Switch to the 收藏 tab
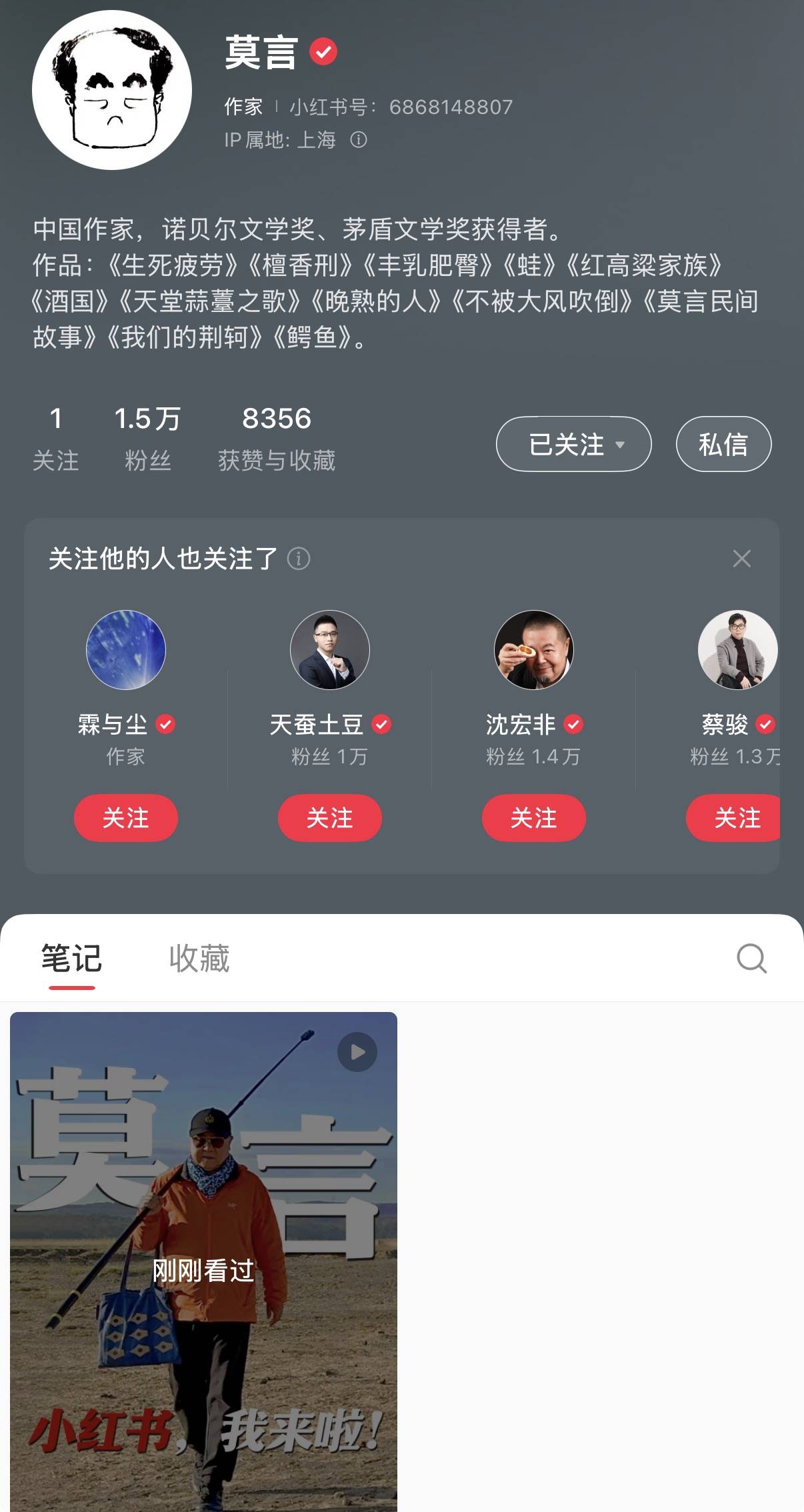Screen dimensions: 804x1512 [199, 959]
